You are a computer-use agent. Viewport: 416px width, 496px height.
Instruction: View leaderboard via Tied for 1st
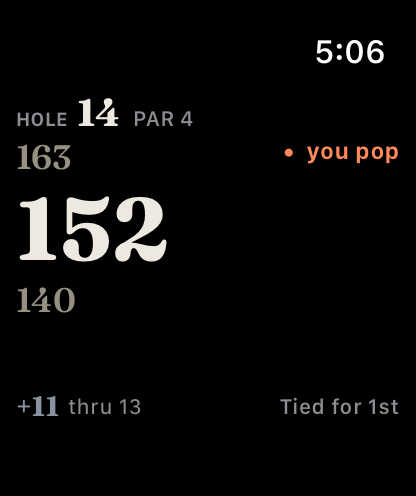pos(339,407)
